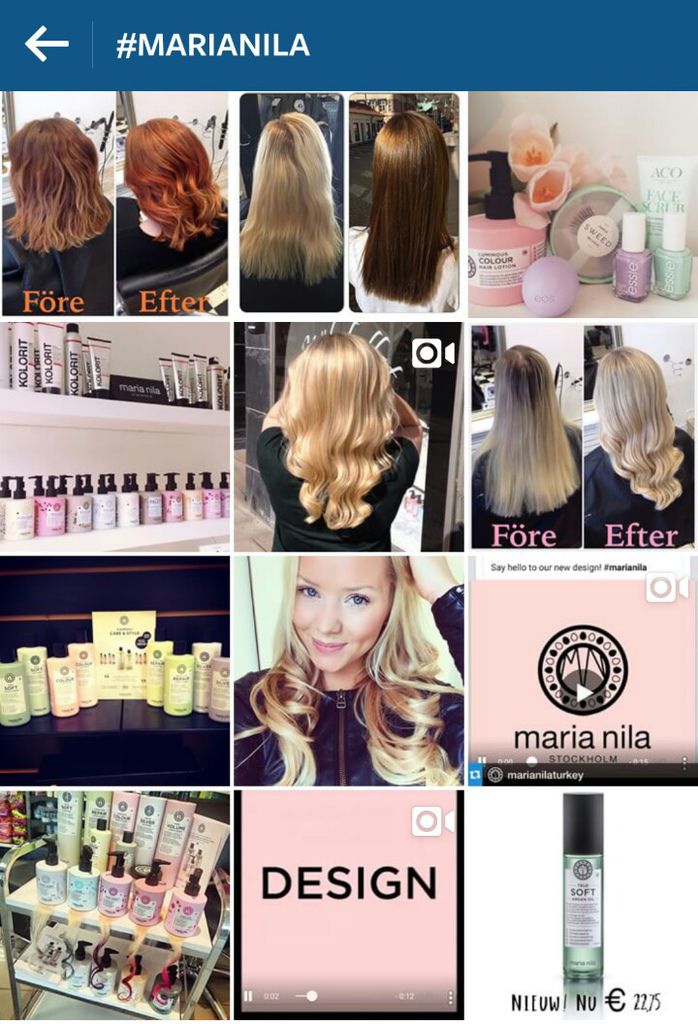
Task: Open the Kolorit shelf display post
Action: pyautogui.click(x=115, y=436)
